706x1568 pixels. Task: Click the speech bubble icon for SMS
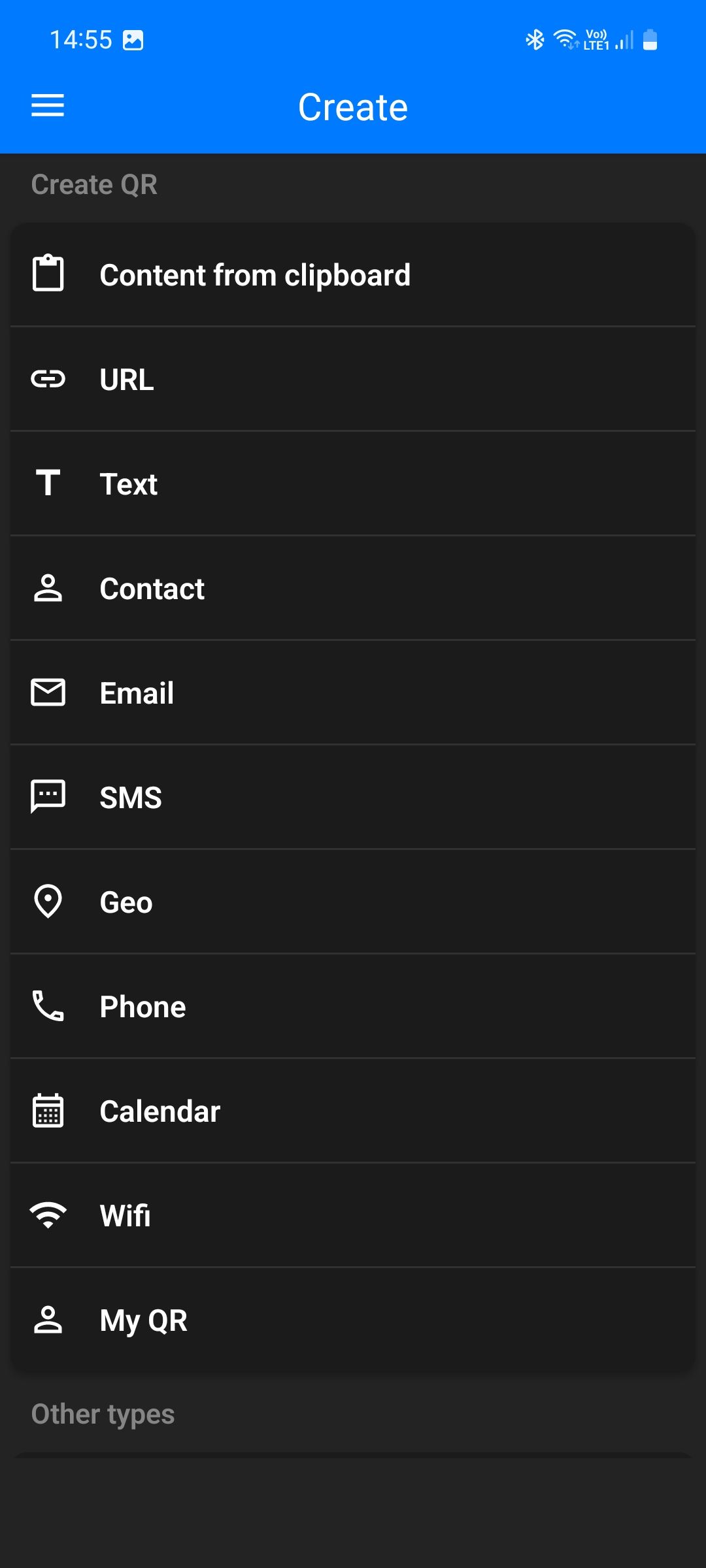pyautogui.click(x=49, y=797)
